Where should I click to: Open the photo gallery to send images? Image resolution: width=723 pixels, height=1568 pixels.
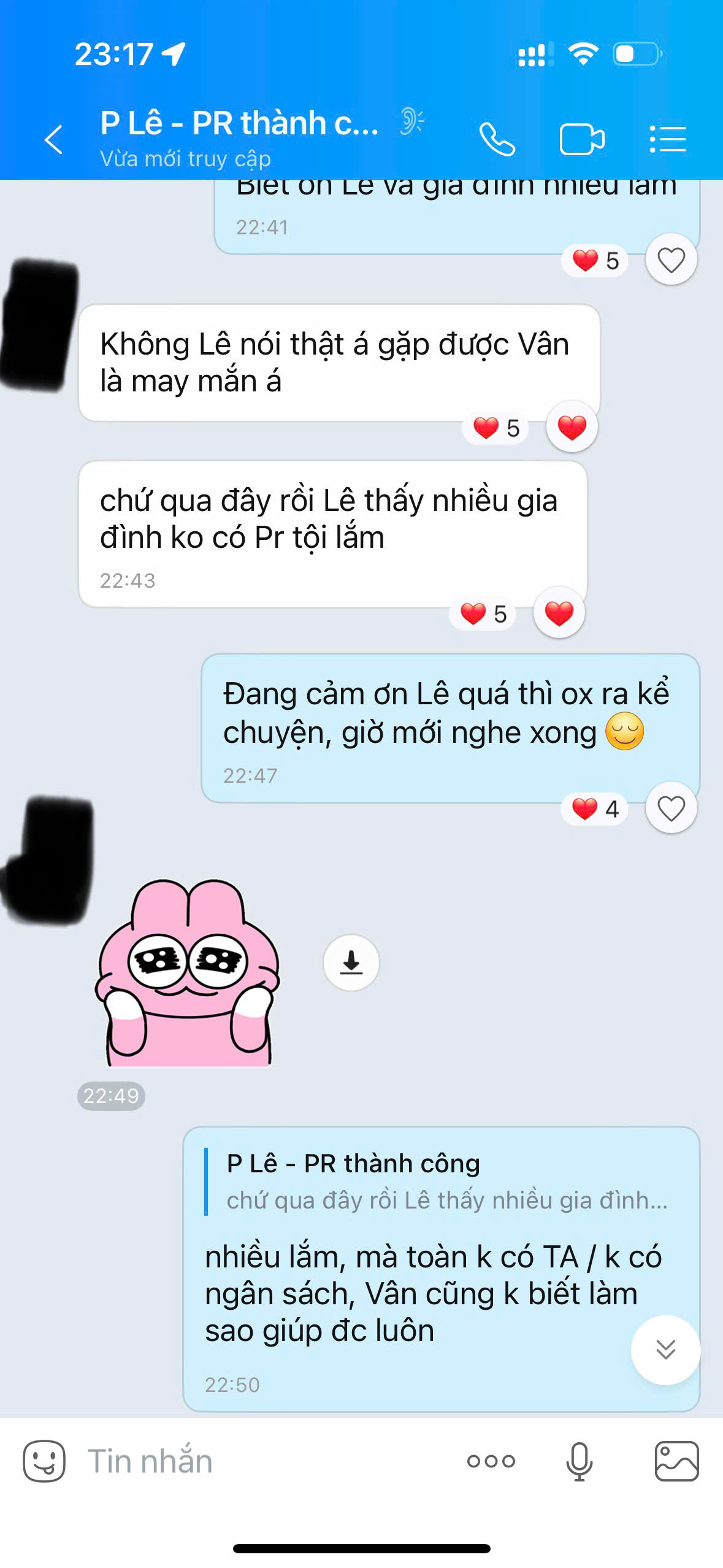point(676,1461)
